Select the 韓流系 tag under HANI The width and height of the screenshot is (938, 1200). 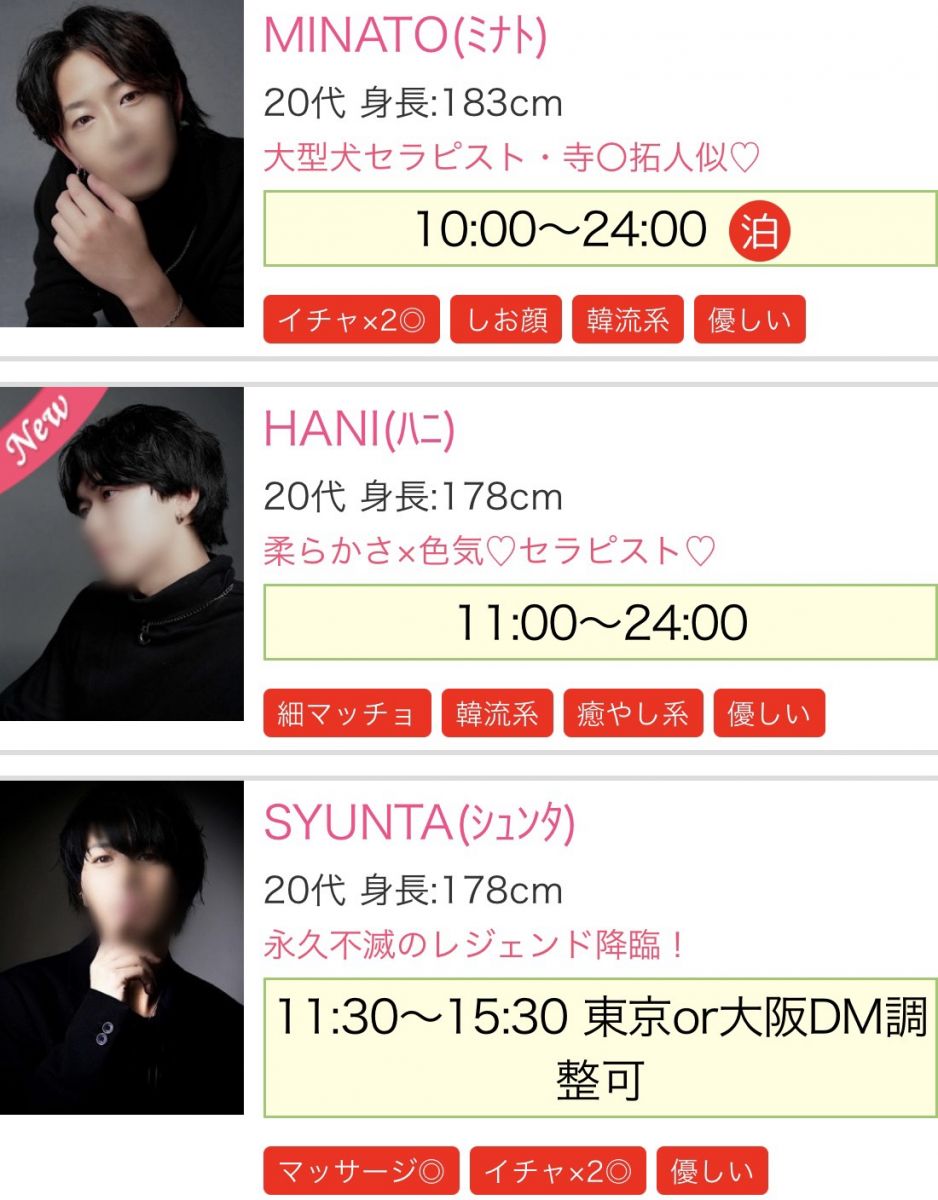click(497, 714)
